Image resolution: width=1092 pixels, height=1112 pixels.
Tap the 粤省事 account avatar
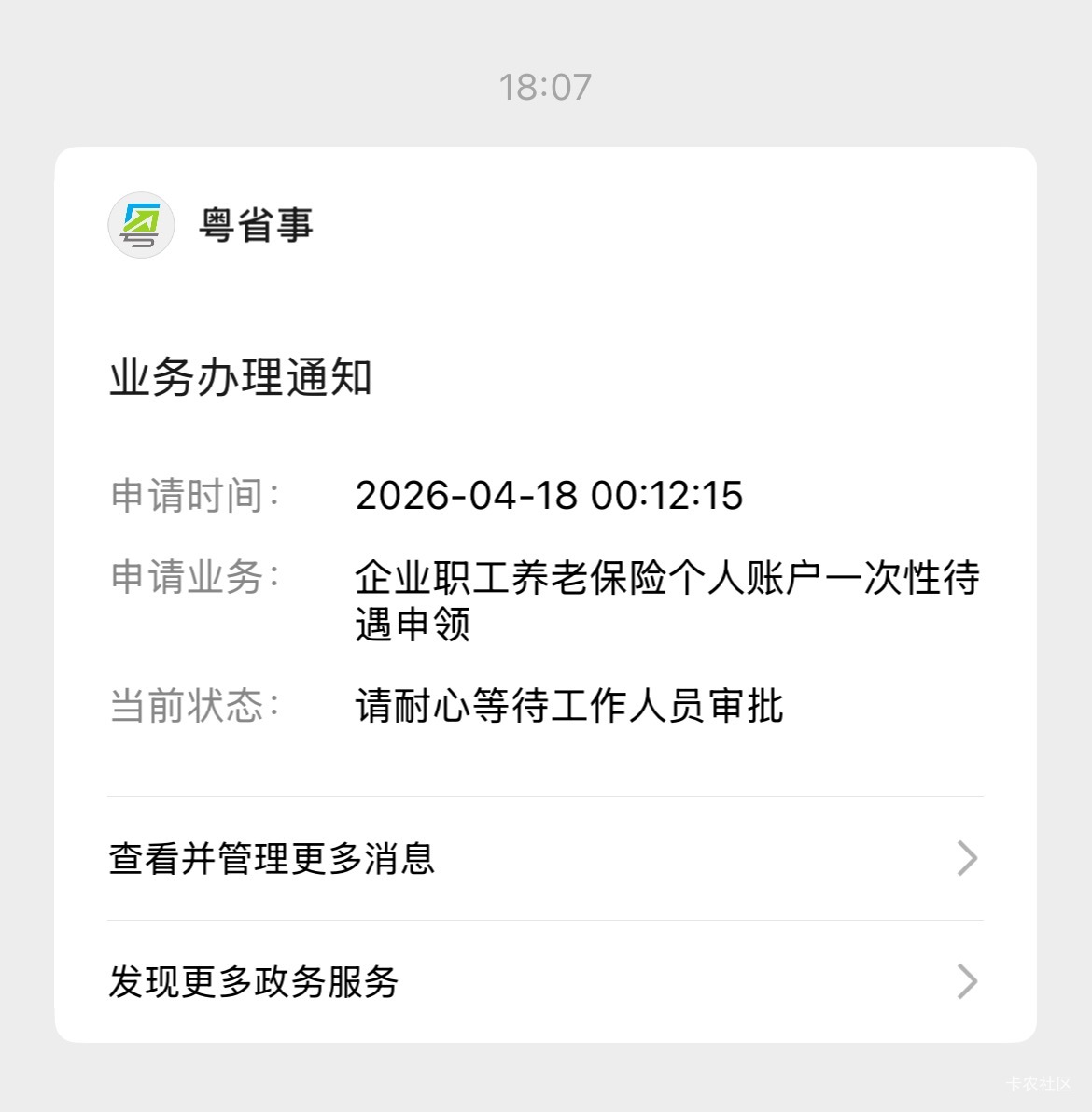tap(141, 226)
